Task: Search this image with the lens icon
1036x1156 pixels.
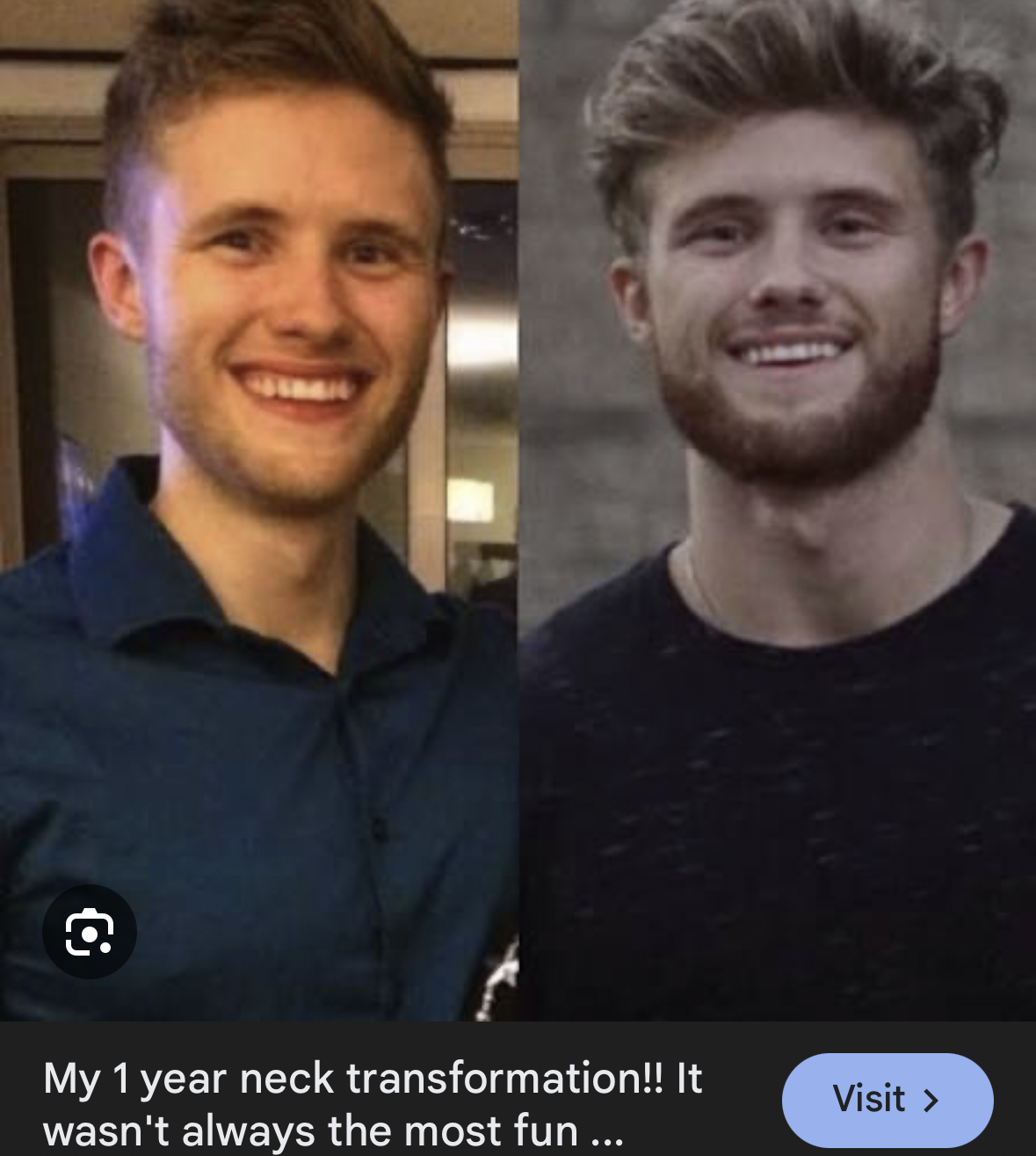Action: tap(90, 932)
